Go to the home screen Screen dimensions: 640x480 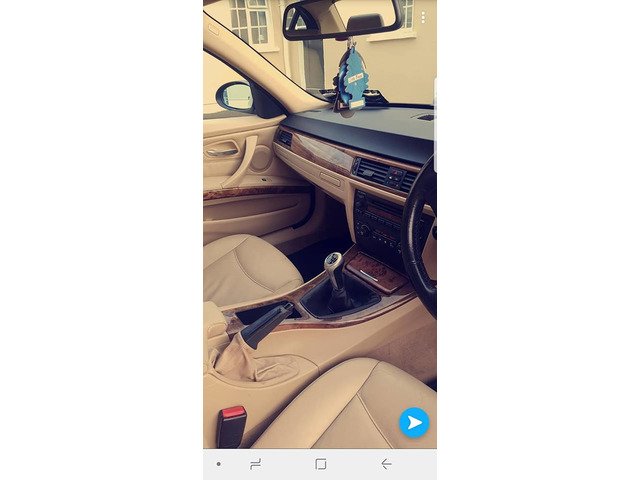pyautogui.click(x=320, y=464)
